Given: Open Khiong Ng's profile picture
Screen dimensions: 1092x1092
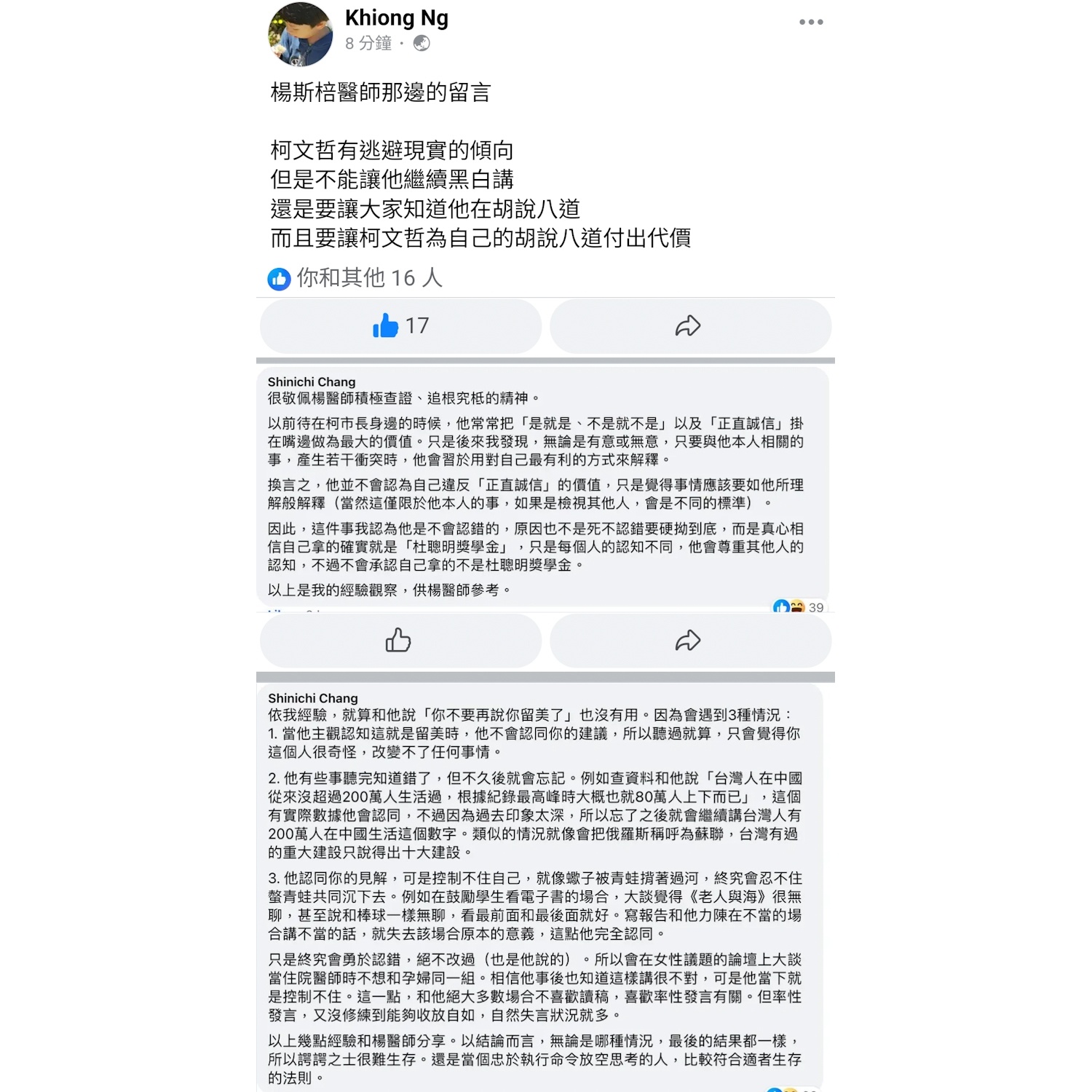Looking at the screenshot, I should point(300,33).
